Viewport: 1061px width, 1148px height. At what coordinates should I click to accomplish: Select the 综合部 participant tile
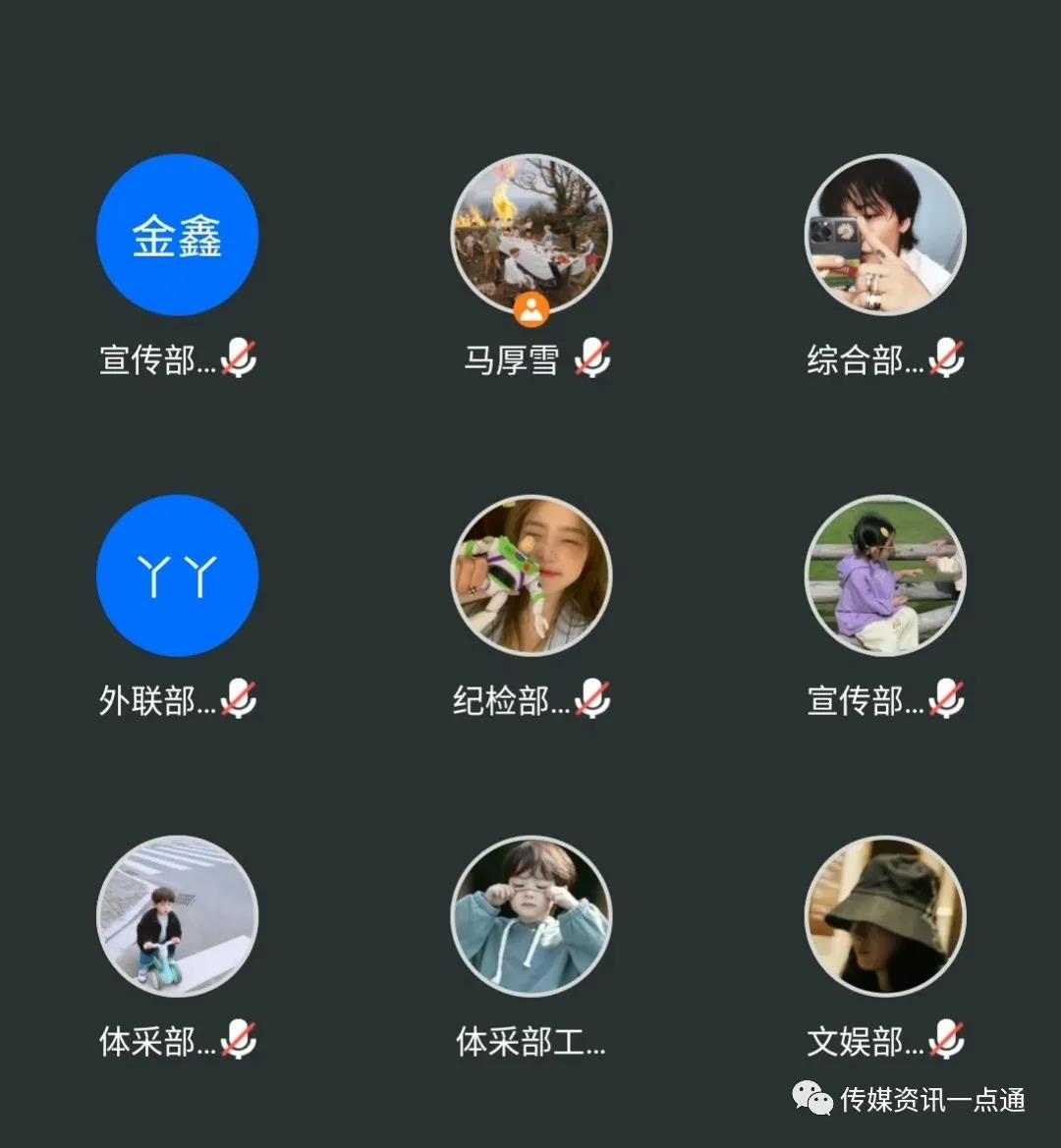[x=885, y=236]
